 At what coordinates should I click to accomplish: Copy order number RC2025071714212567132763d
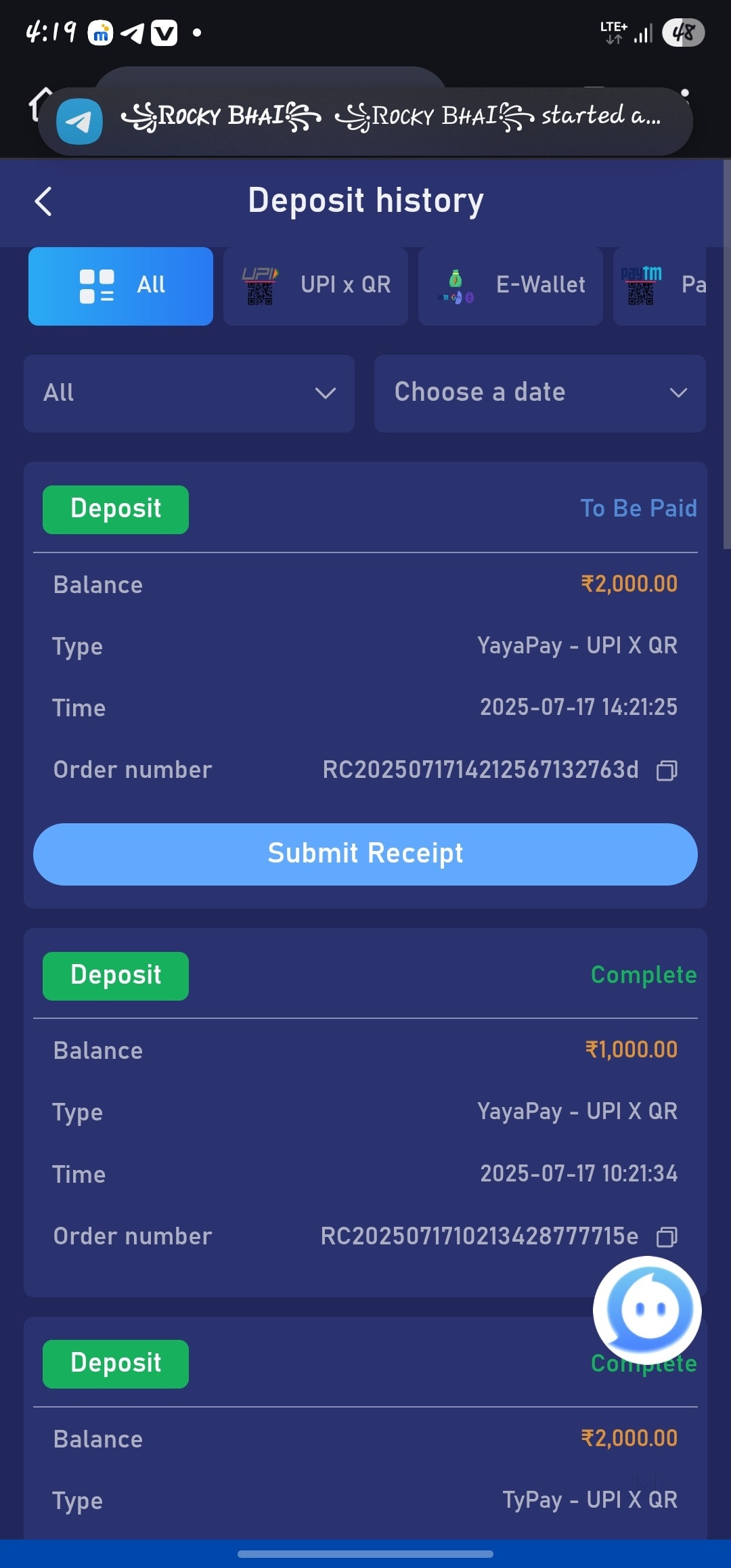click(667, 770)
